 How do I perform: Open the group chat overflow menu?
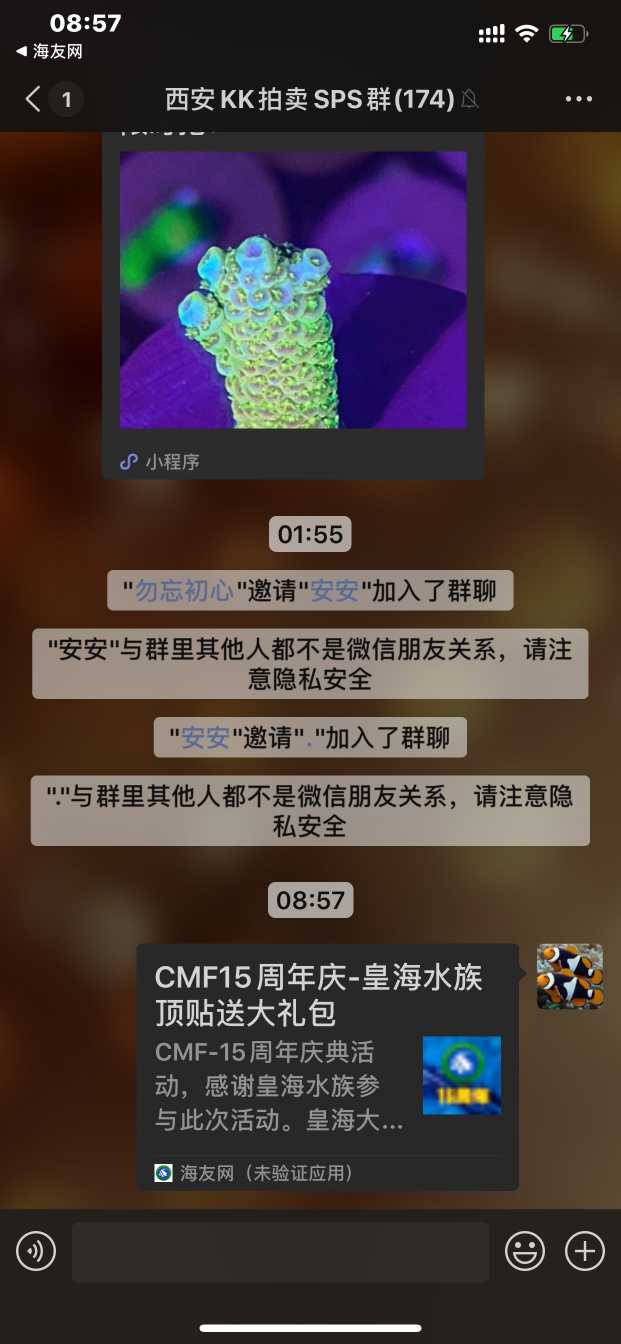pos(579,99)
